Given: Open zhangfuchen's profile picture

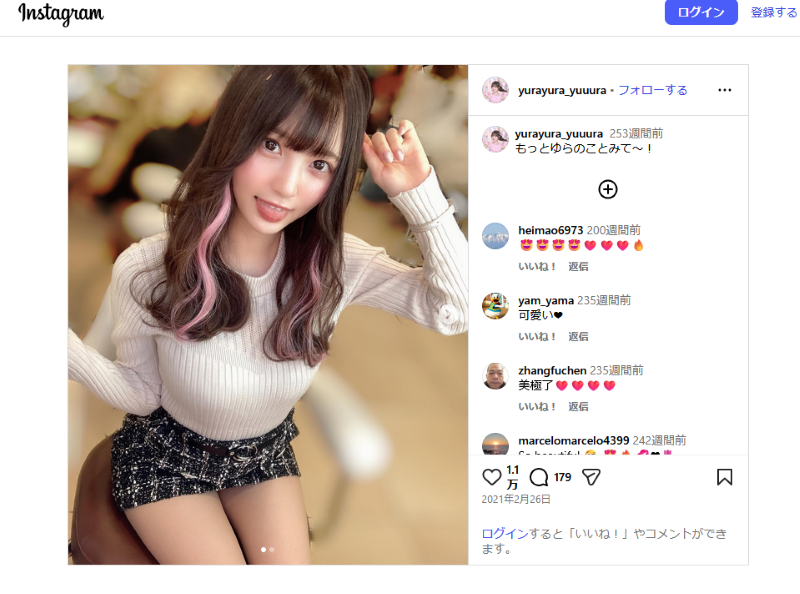Looking at the screenshot, I should pos(495,376).
